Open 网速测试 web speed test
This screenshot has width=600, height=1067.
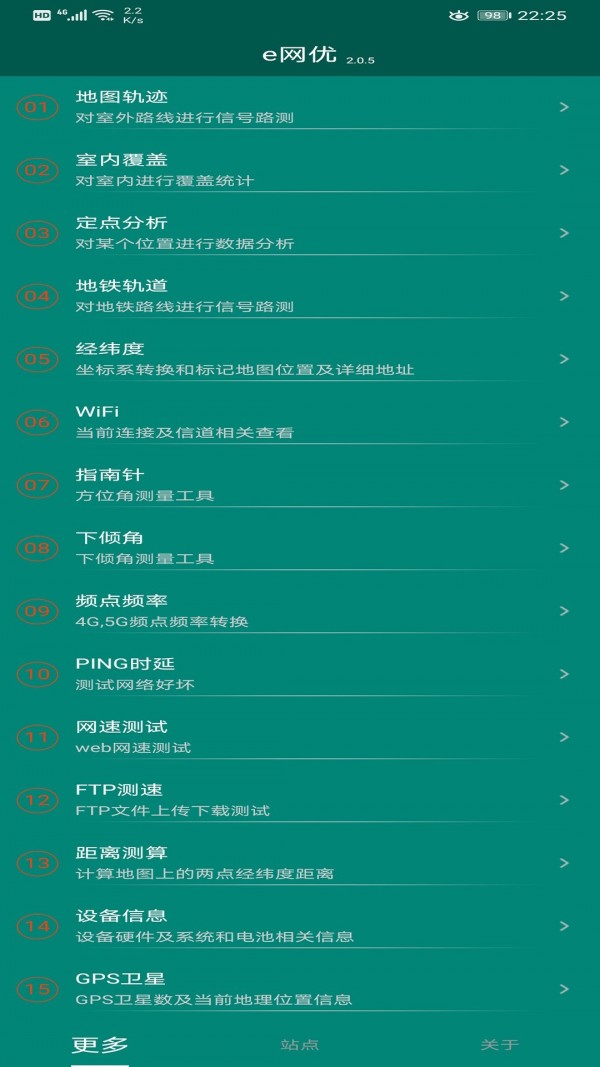[300, 736]
